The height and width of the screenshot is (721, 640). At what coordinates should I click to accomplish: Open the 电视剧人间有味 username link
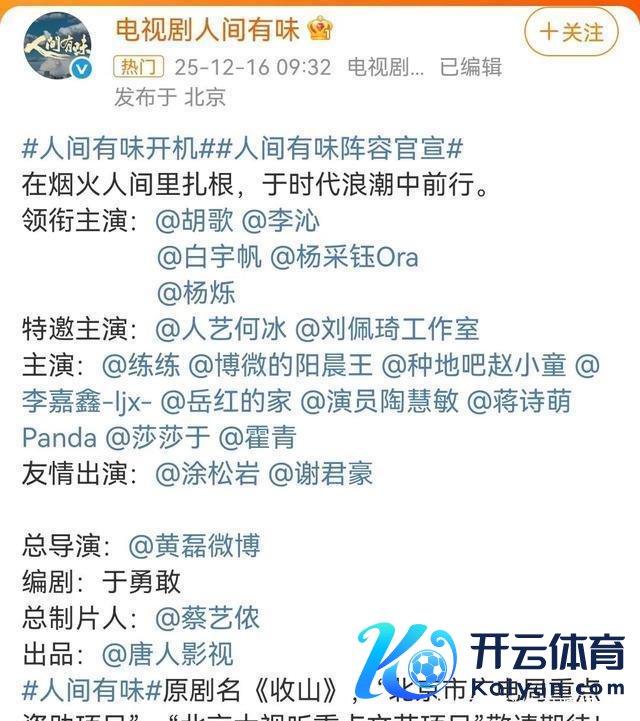click(x=207, y=29)
